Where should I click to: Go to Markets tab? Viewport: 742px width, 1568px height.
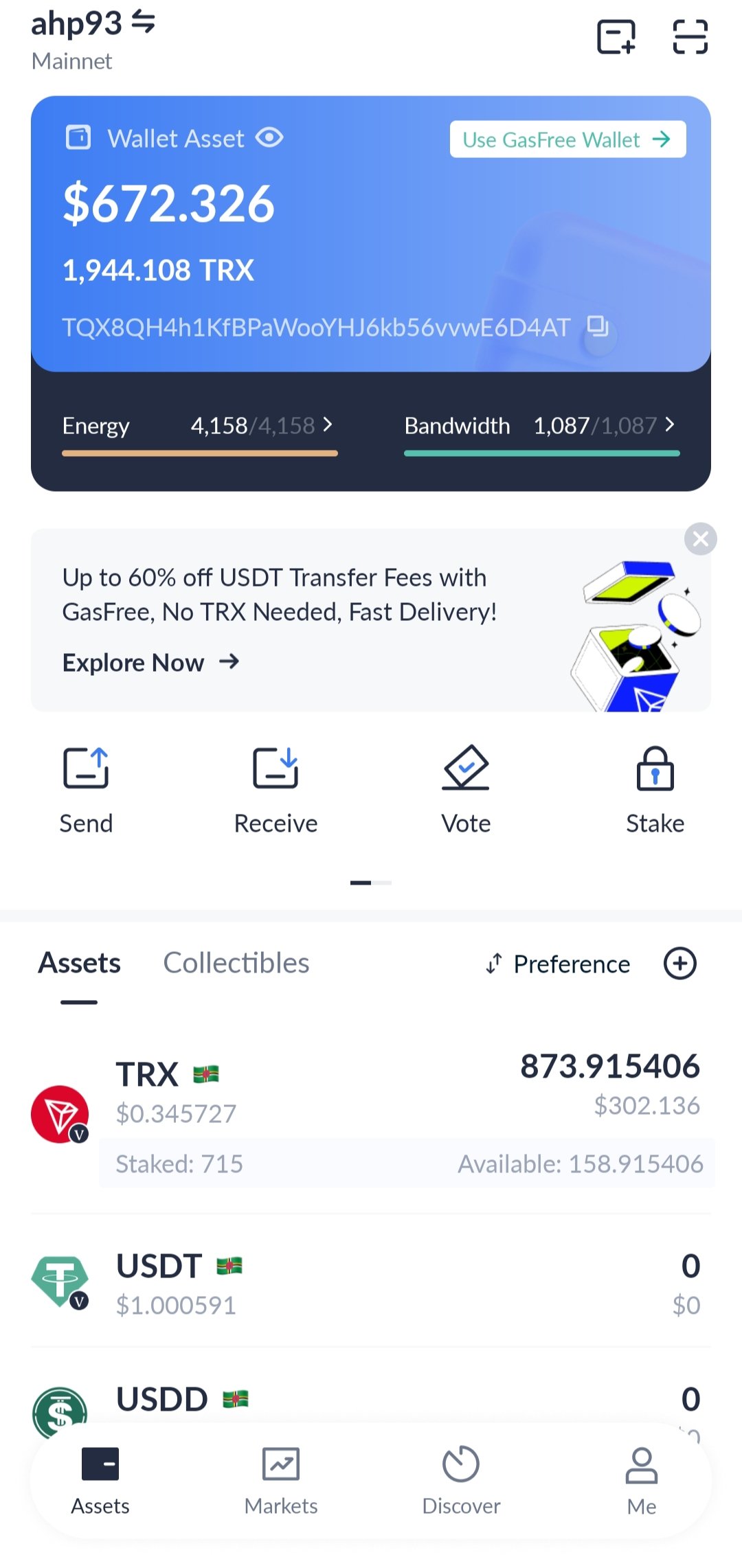click(x=281, y=1480)
